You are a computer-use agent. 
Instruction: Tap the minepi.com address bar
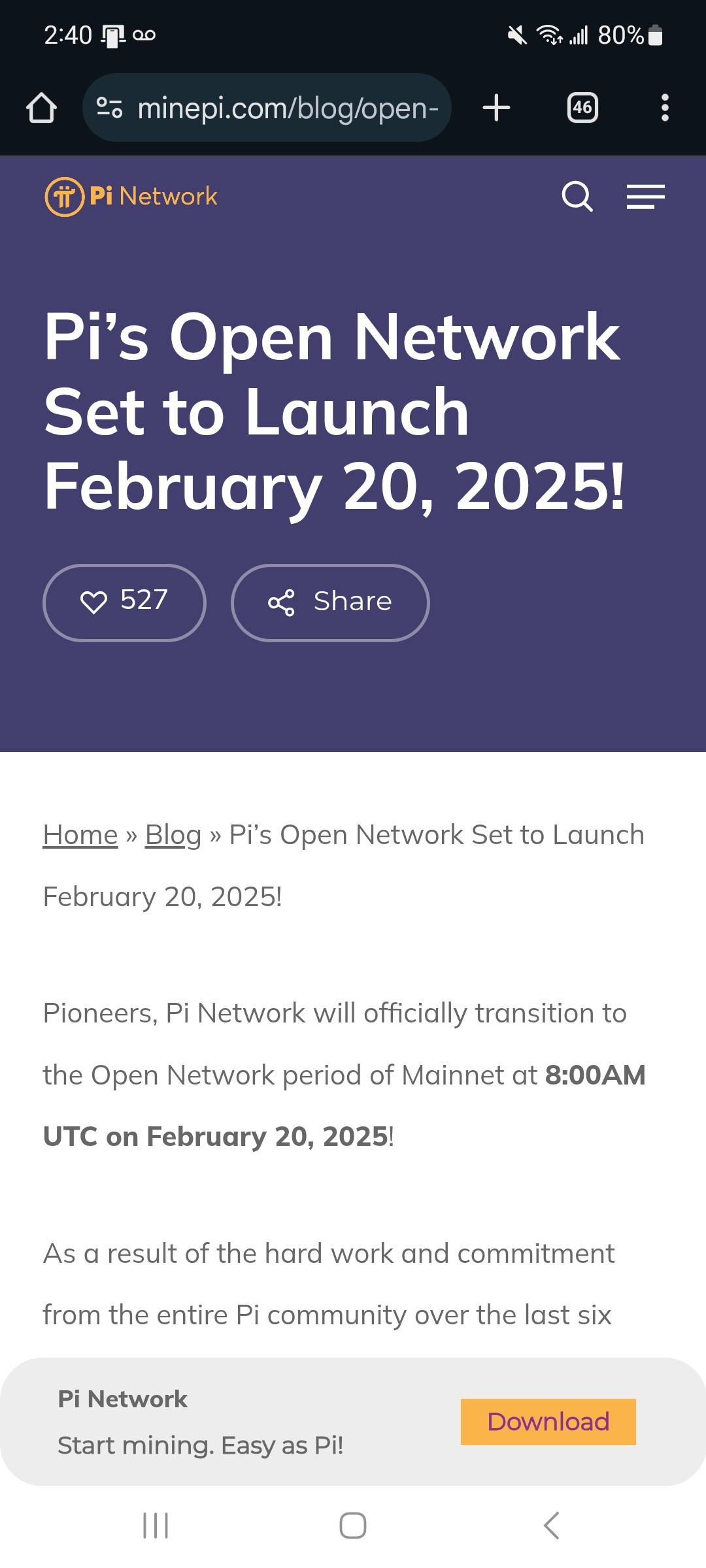point(267,108)
